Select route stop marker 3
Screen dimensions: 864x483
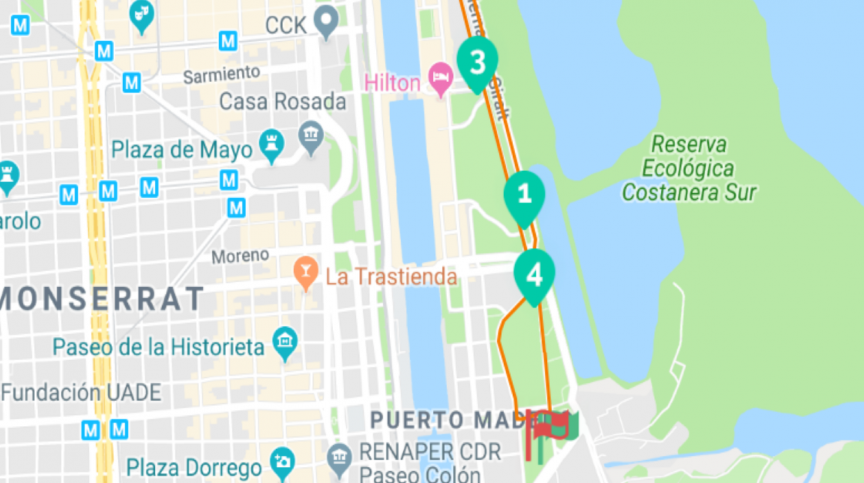click(477, 63)
